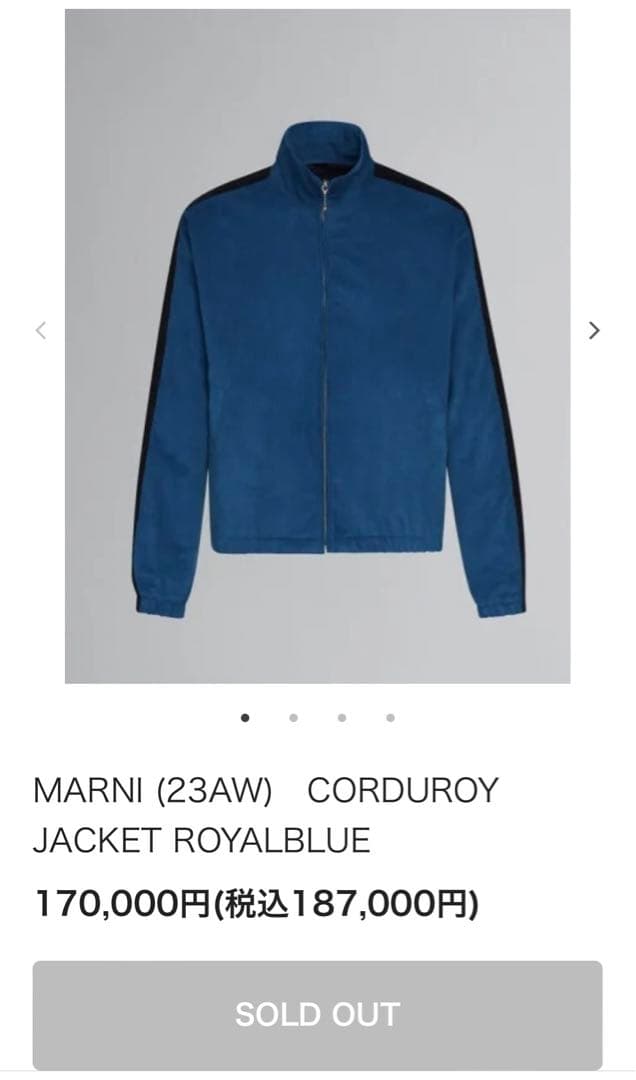Screen dimensions: 636x1080
Task: Tap the SOLD OUT button
Action: point(318,1015)
